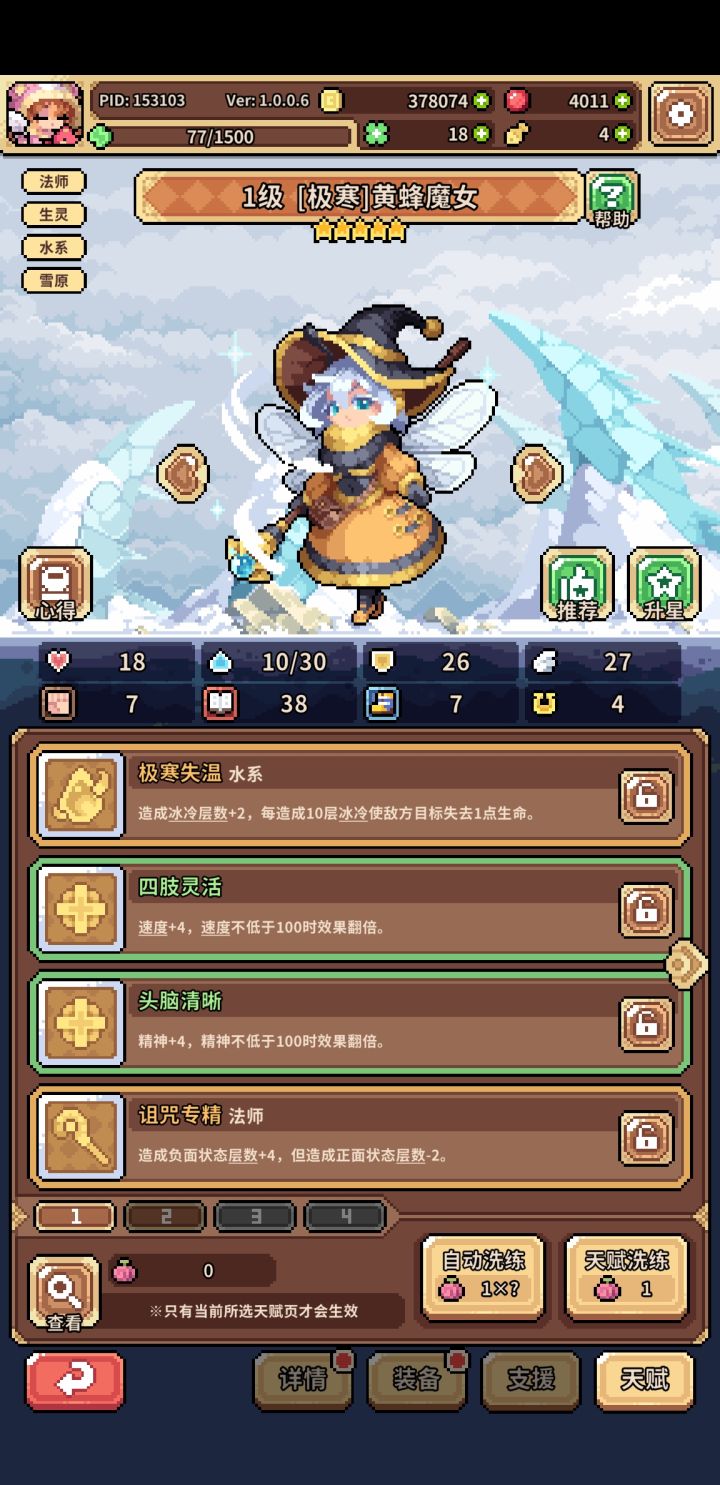The width and height of the screenshot is (720, 1485).
Task: Switch to talent page 2 tab
Action: 164,1216
